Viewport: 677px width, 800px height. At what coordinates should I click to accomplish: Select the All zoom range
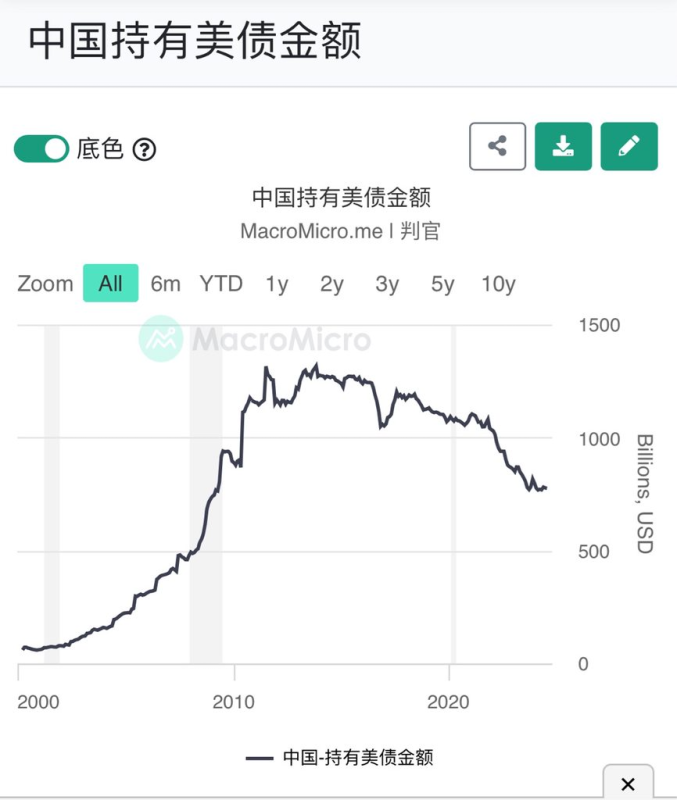(110, 284)
